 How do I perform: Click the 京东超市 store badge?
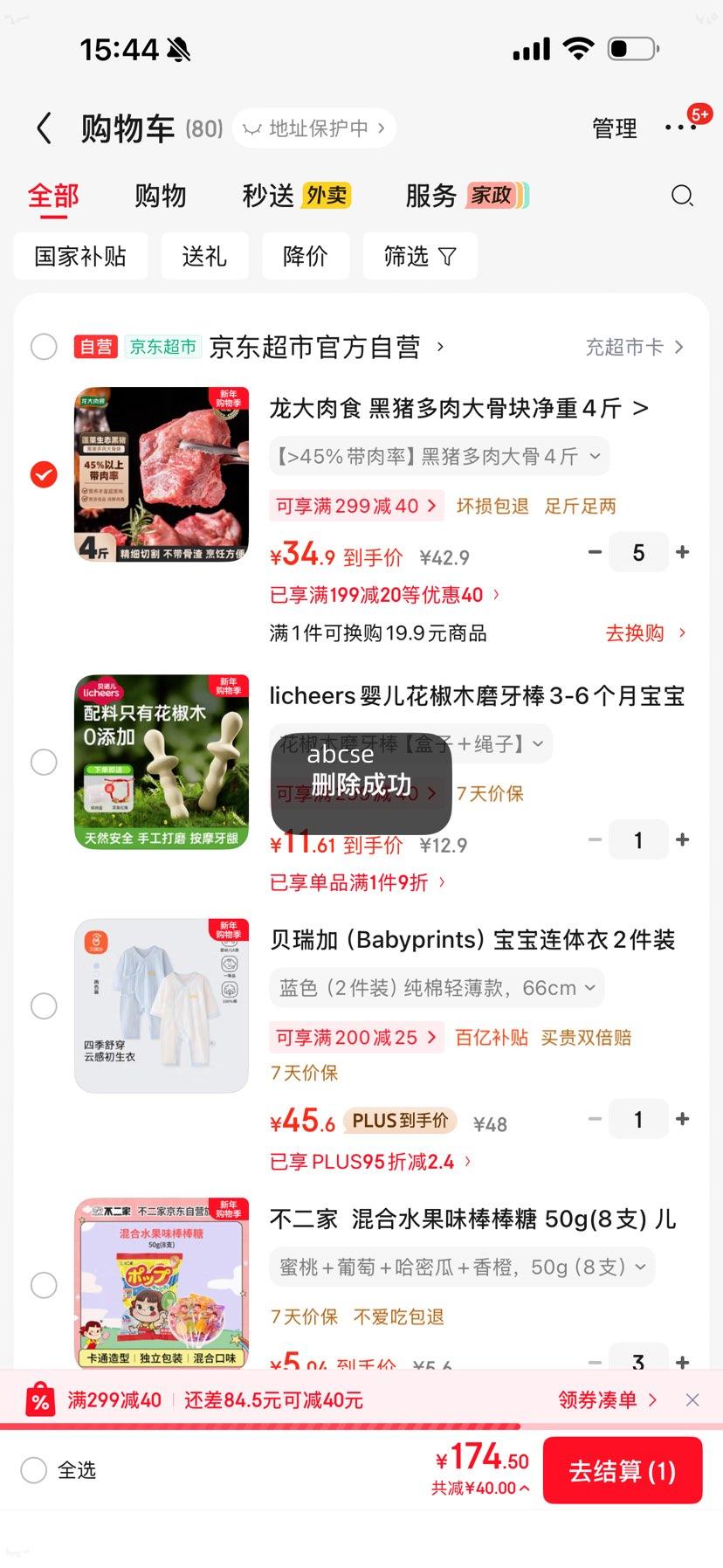pos(162,346)
